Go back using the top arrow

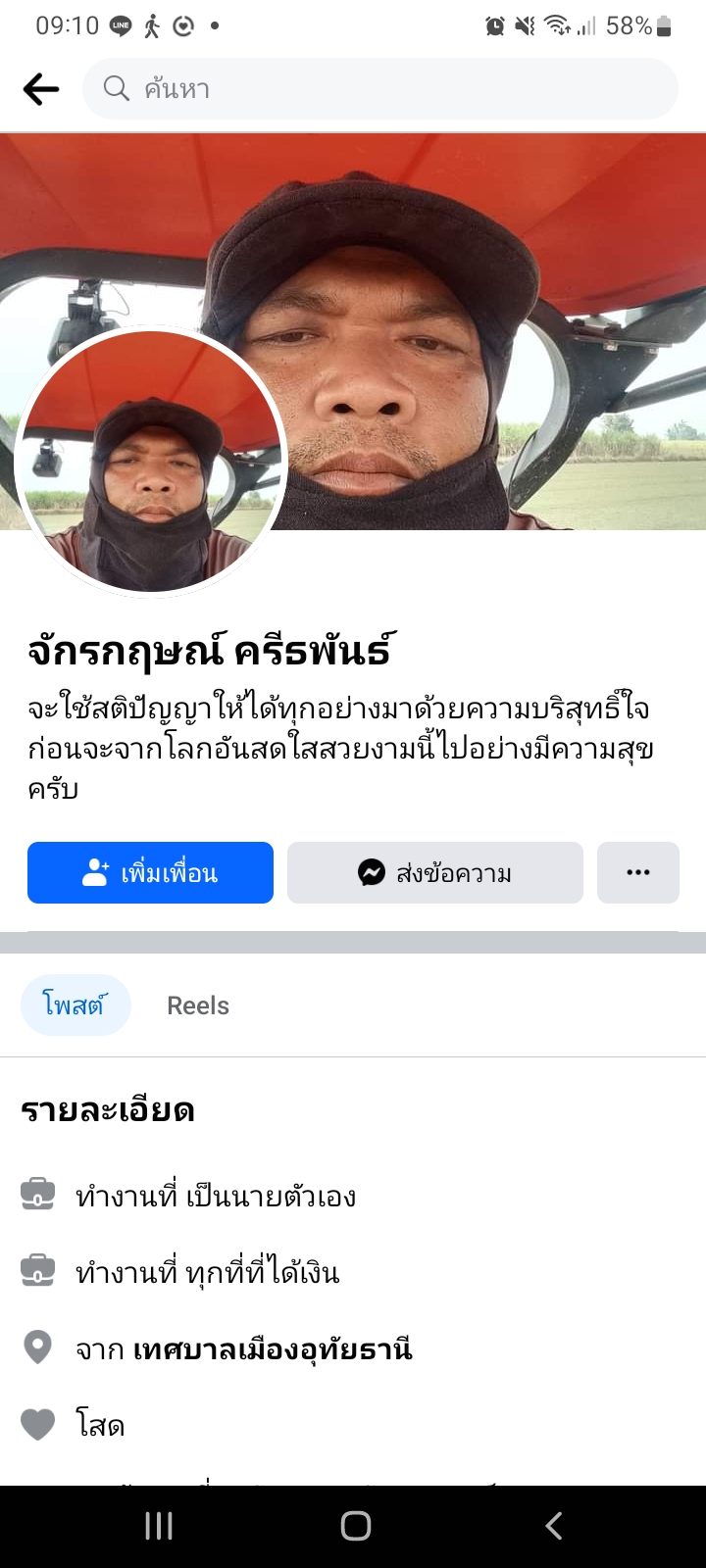[x=41, y=89]
